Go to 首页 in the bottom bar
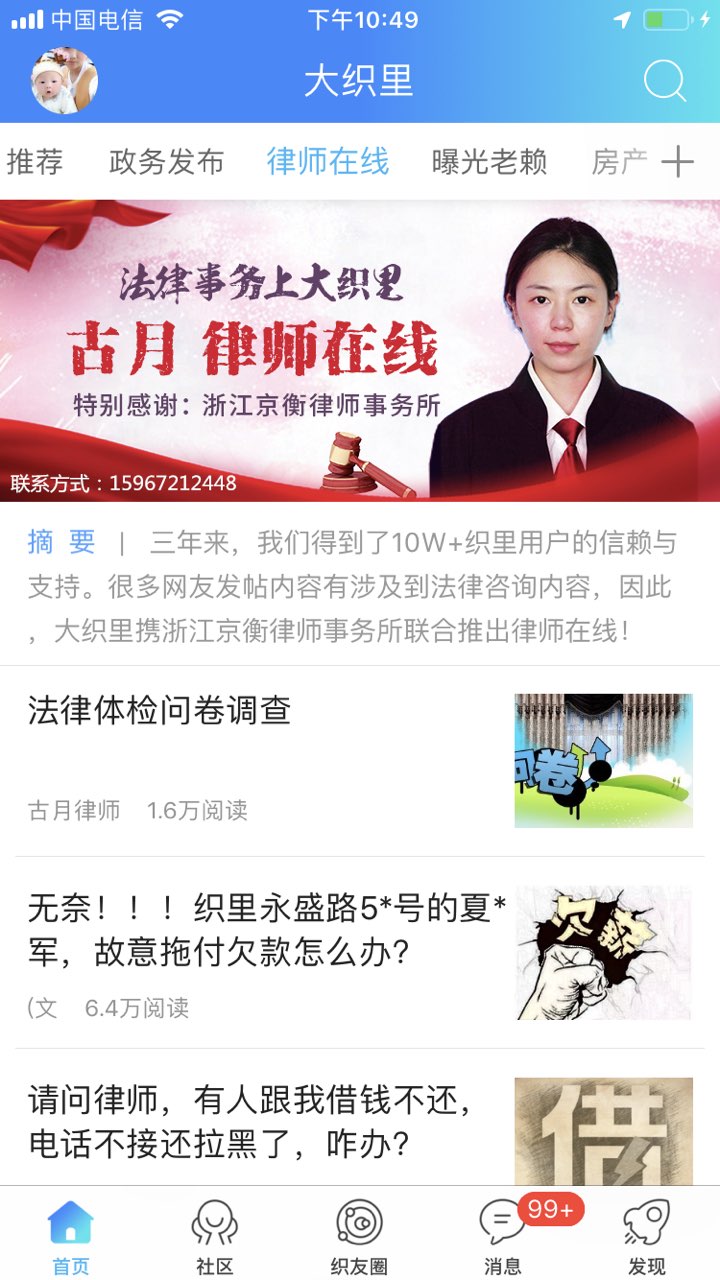The height and width of the screenshot is (1280, 720). pyautogui.click(x=71, y=1237)
